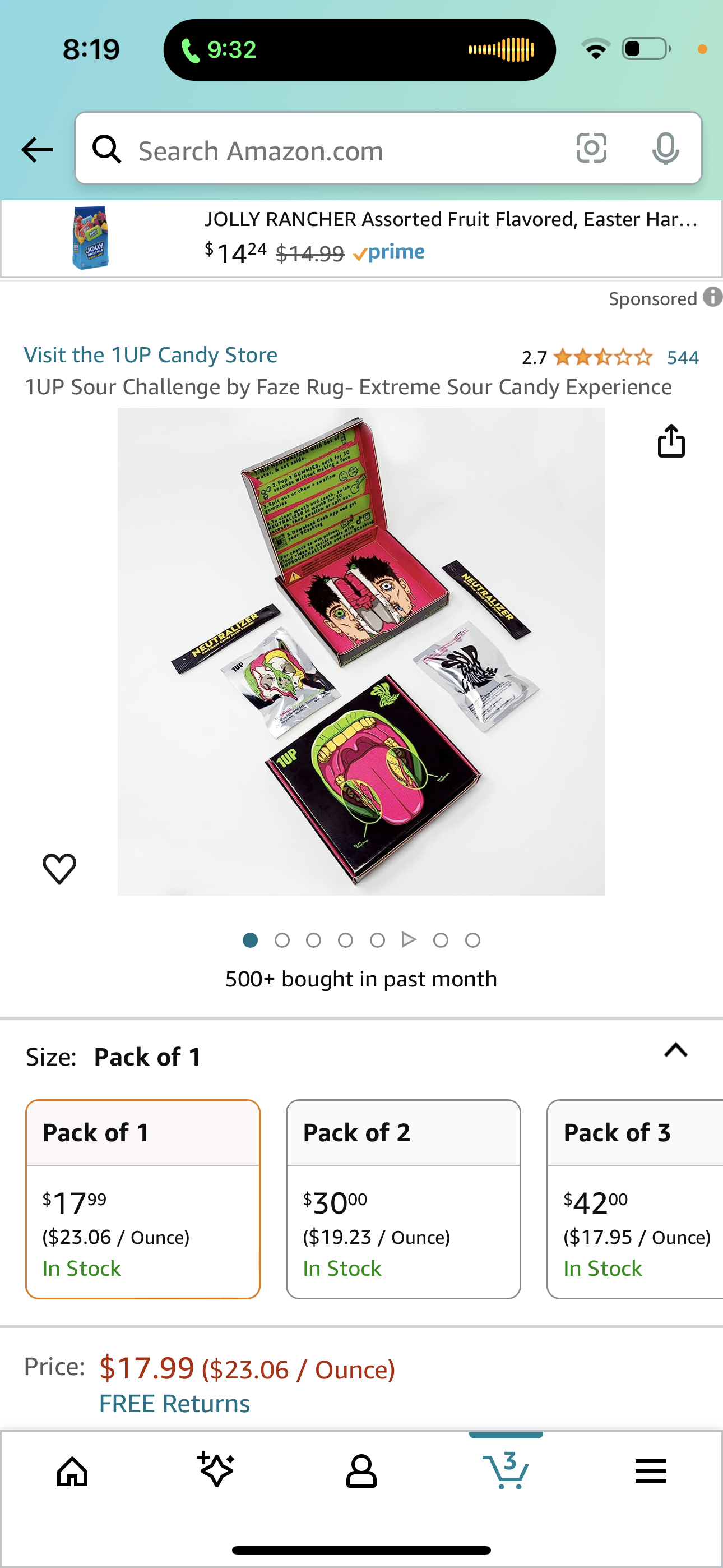Open the main product image
Screen dimensions: 723x1568
[361, 651]
